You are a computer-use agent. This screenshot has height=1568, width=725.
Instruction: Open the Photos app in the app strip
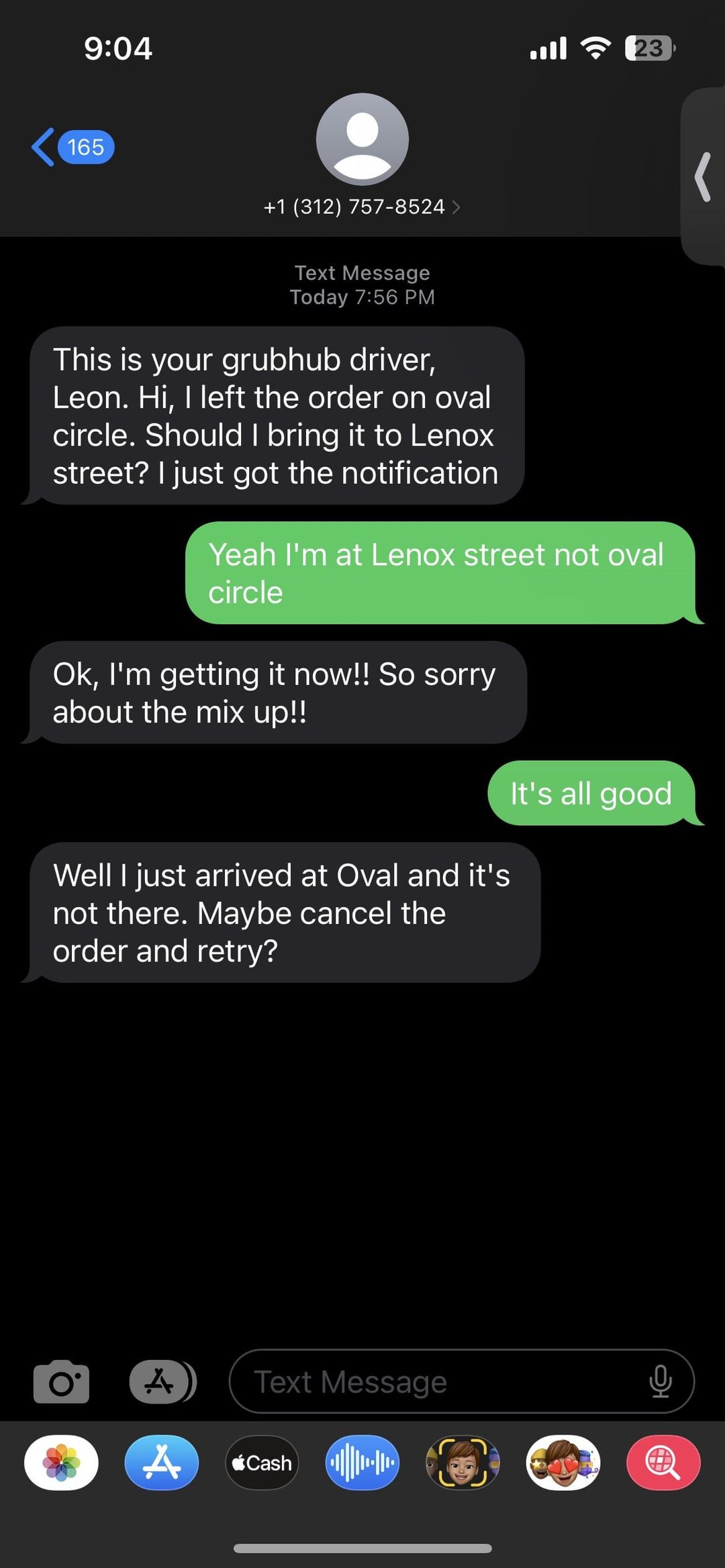tap(61, 1463)
